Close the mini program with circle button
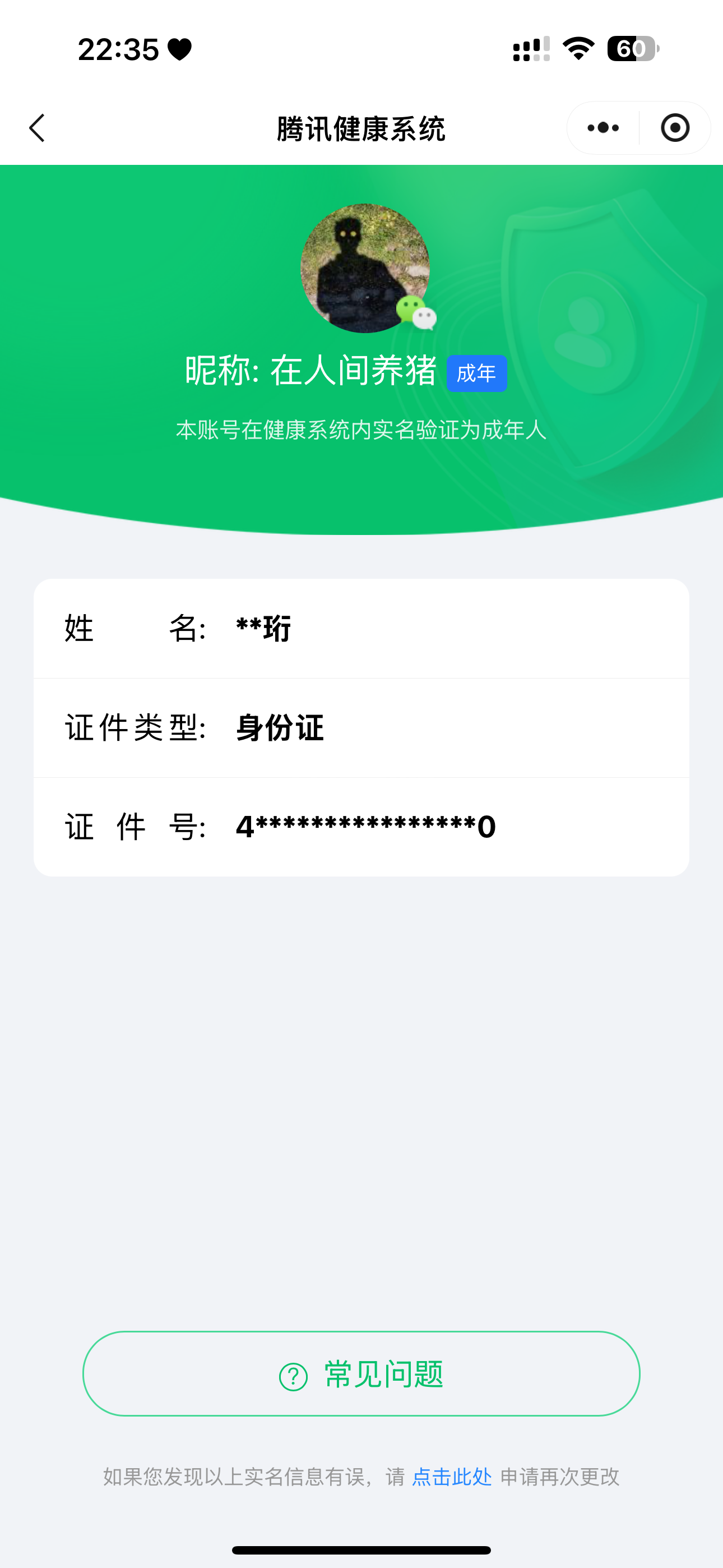723x1568 pixels. coord(675,128)
